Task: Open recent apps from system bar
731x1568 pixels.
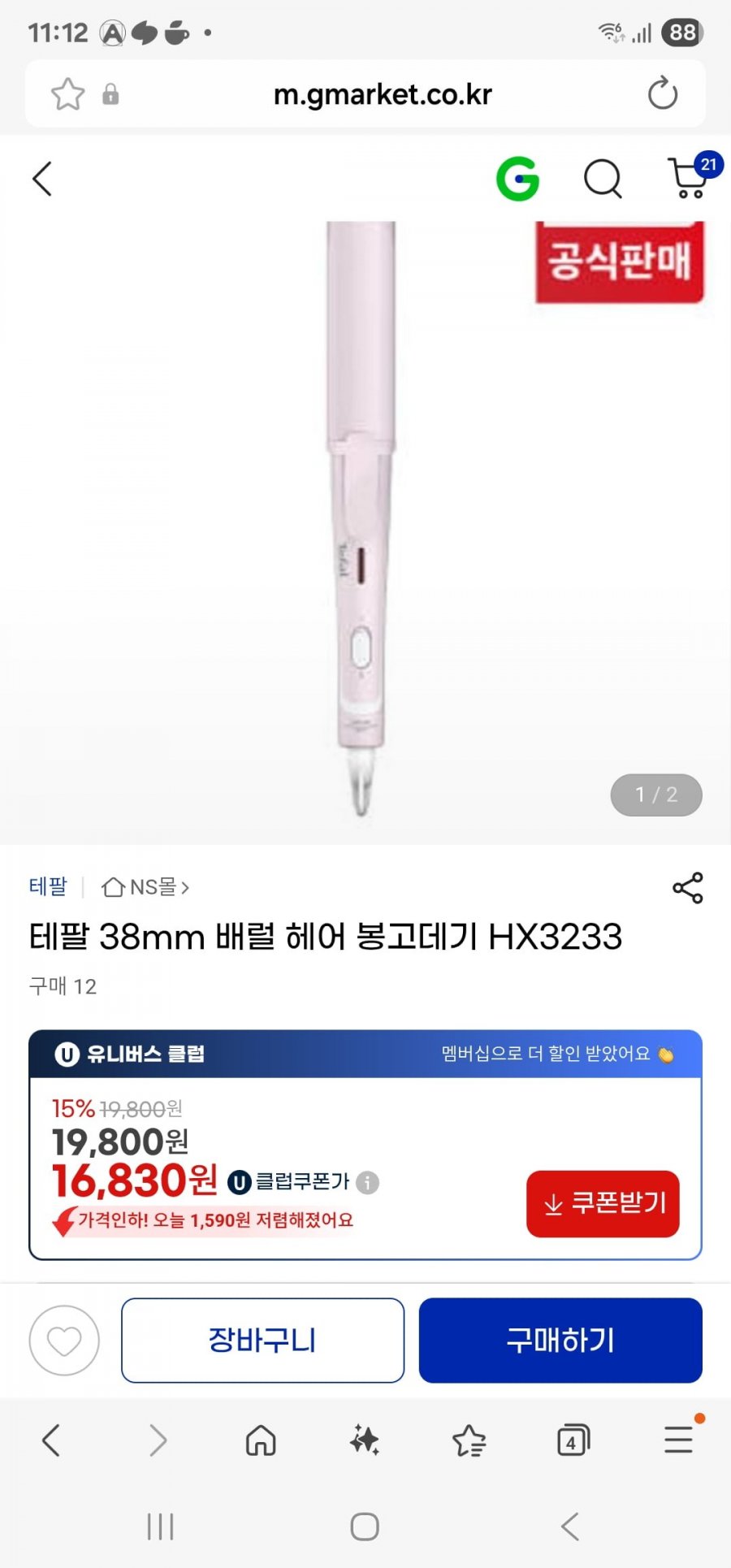Action: [161, 1527]
